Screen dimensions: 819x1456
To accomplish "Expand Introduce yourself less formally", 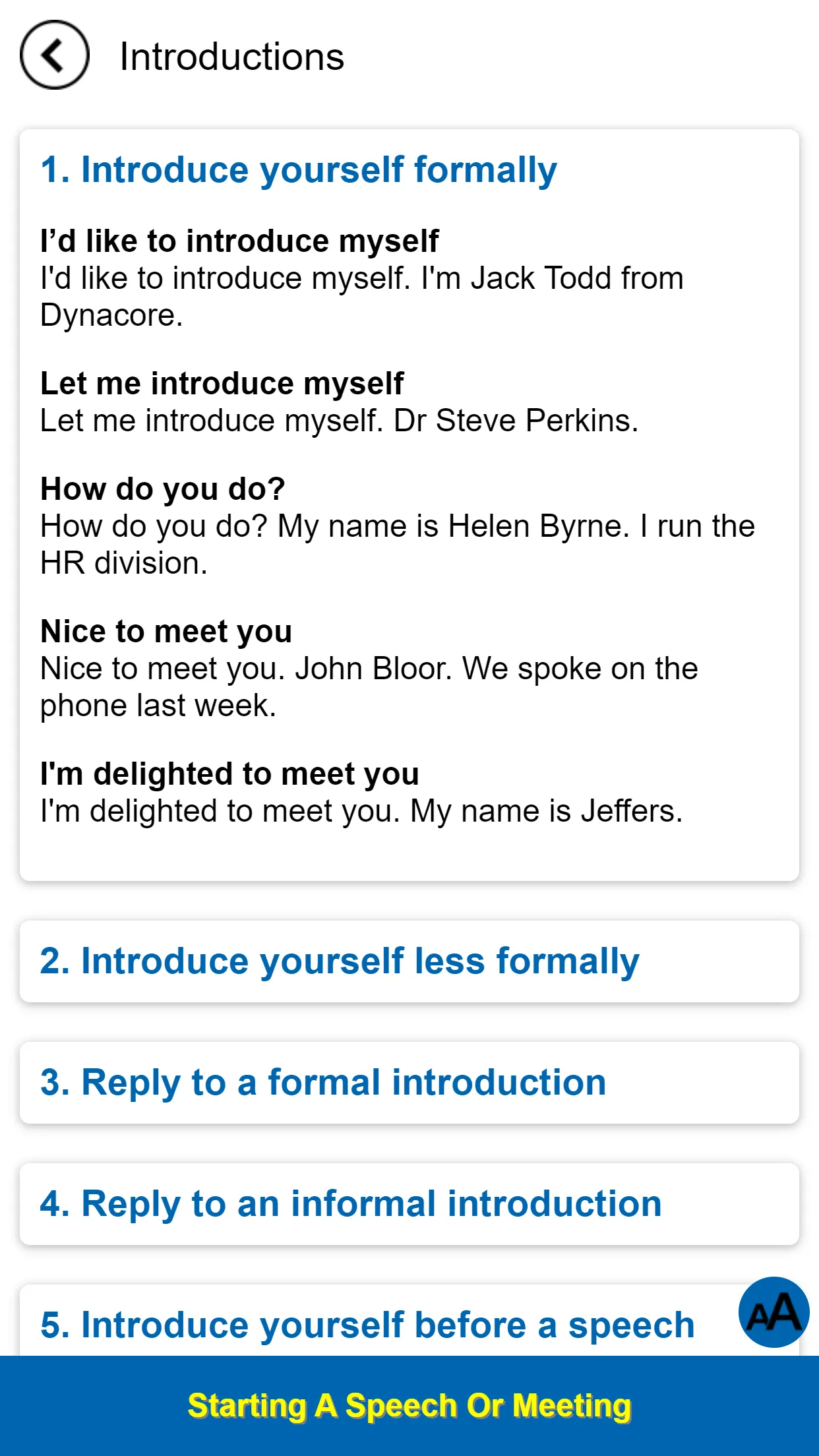I will (409, 961).
